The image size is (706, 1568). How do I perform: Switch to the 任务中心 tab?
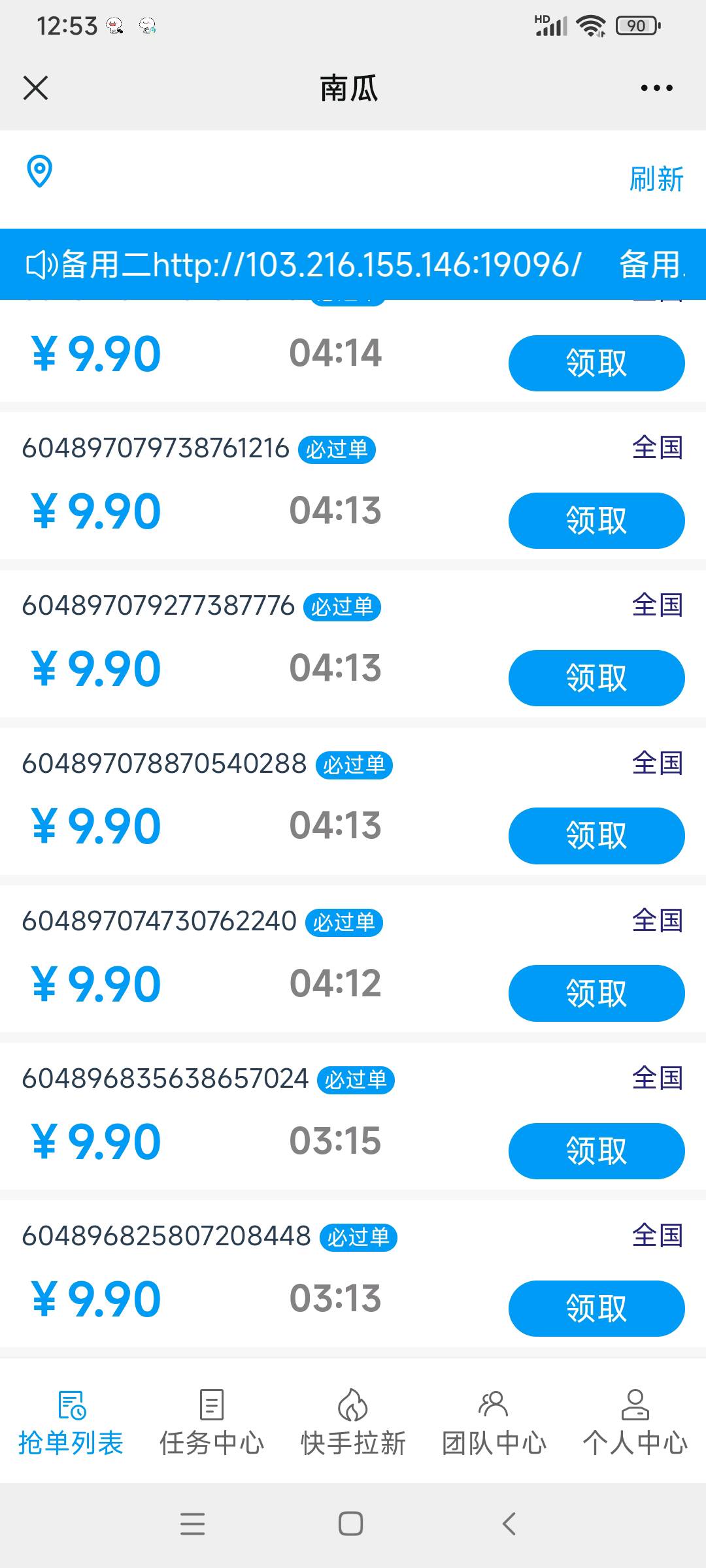[x=212, y=1423]
